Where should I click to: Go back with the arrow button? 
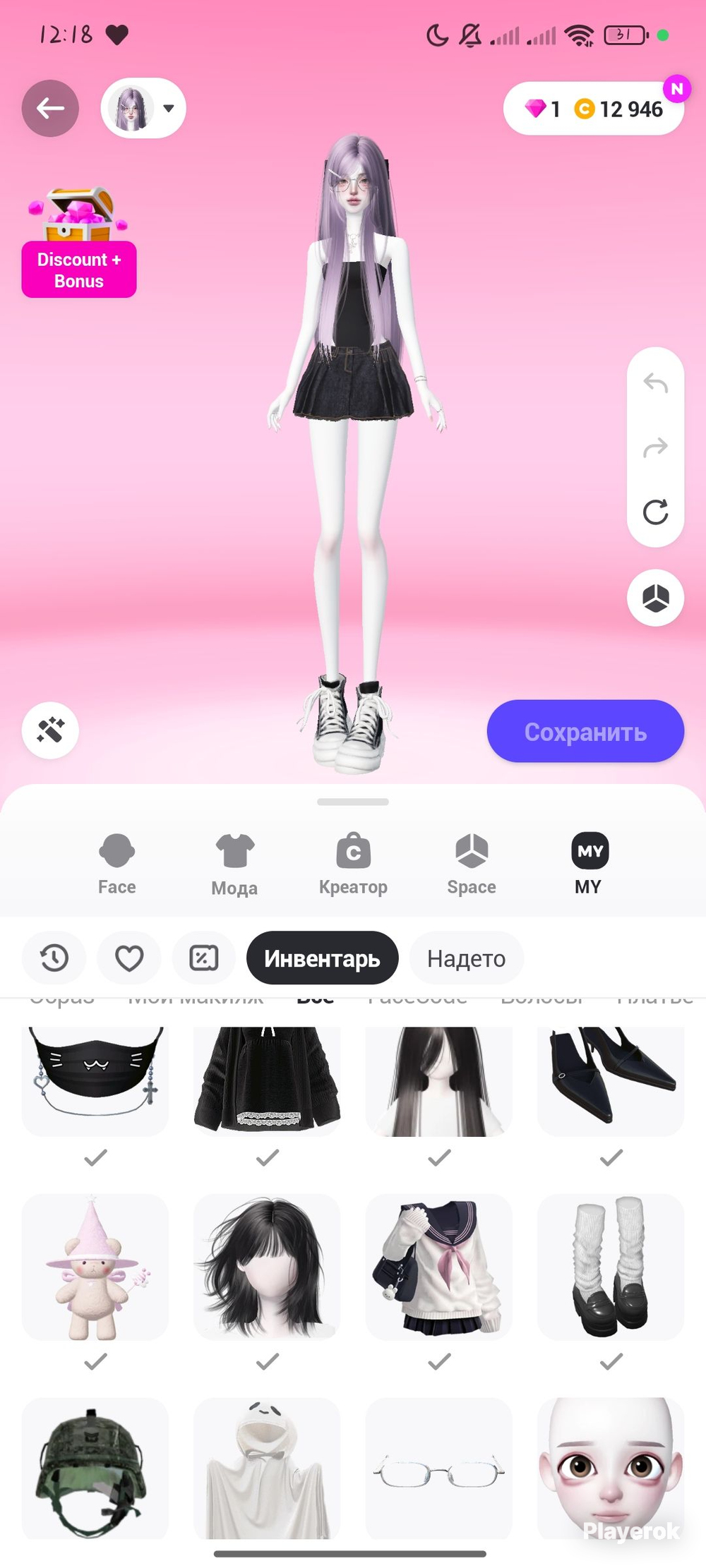(50, 109)
